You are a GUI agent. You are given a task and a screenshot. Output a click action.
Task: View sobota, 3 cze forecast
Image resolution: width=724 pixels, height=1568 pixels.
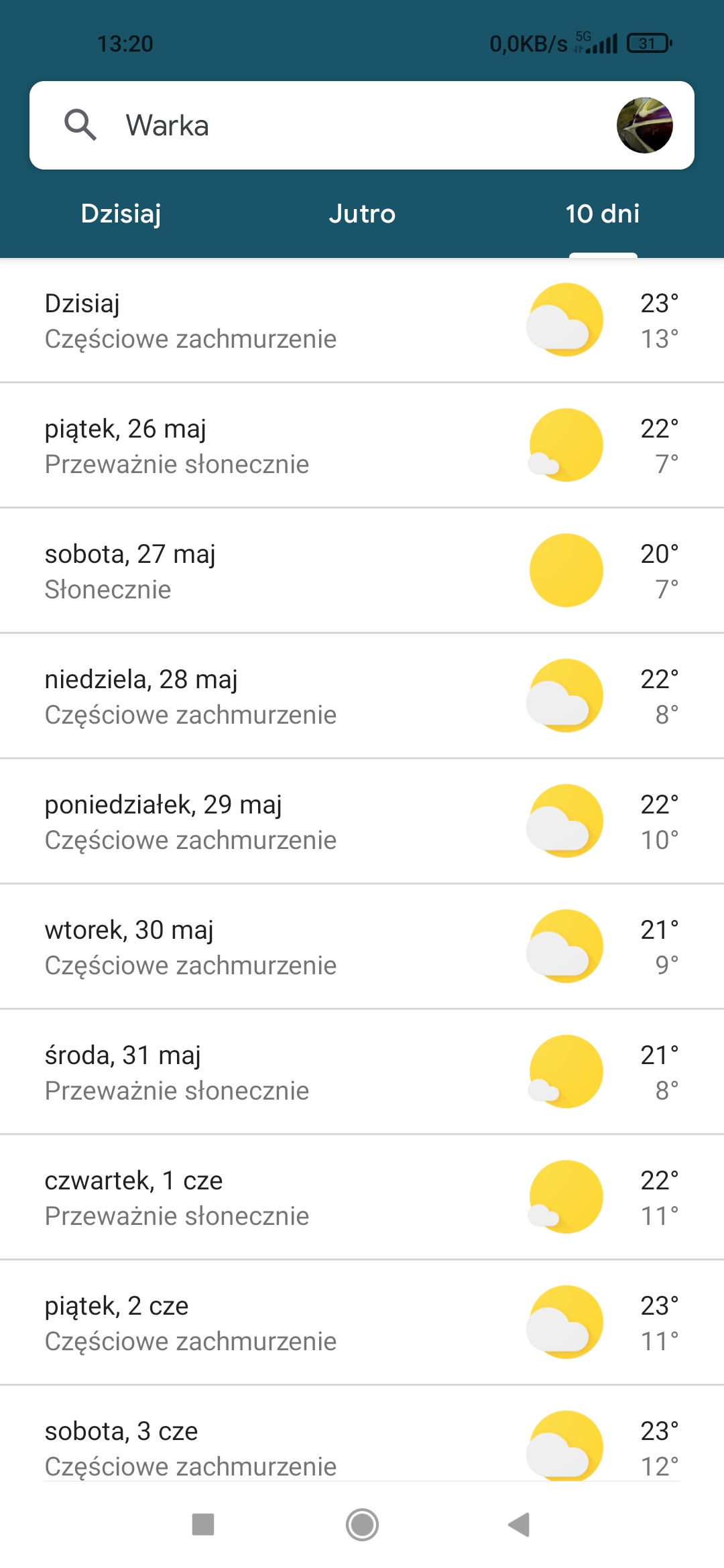[362, 1446]
